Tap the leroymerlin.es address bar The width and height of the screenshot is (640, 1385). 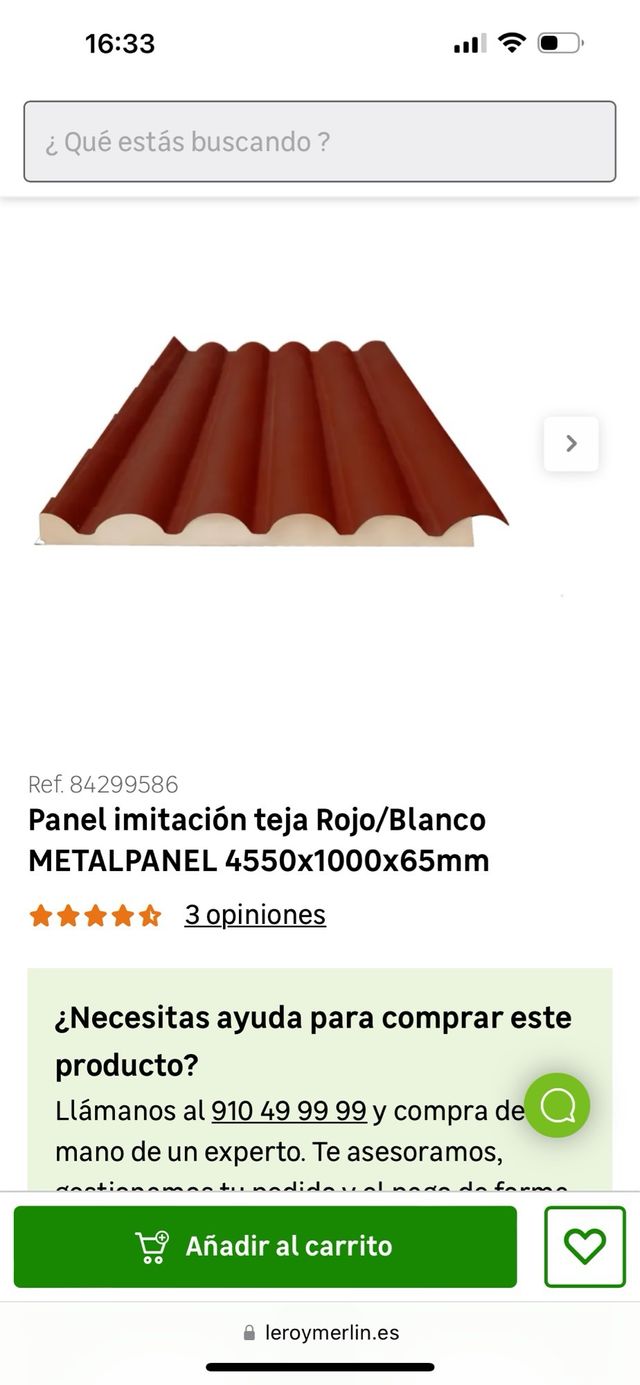click(320, 1333)
